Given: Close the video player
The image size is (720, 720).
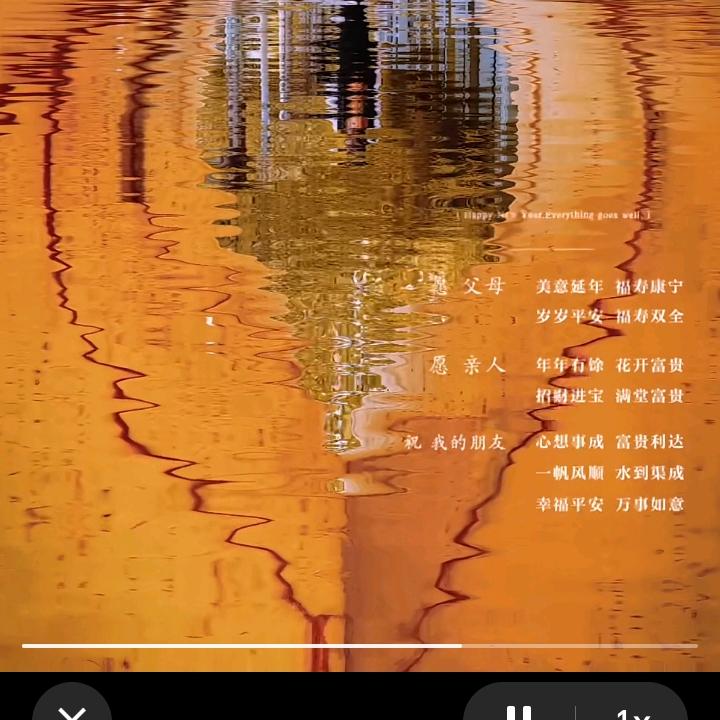Looking at the screenshot, I should [x=71, y=708].
